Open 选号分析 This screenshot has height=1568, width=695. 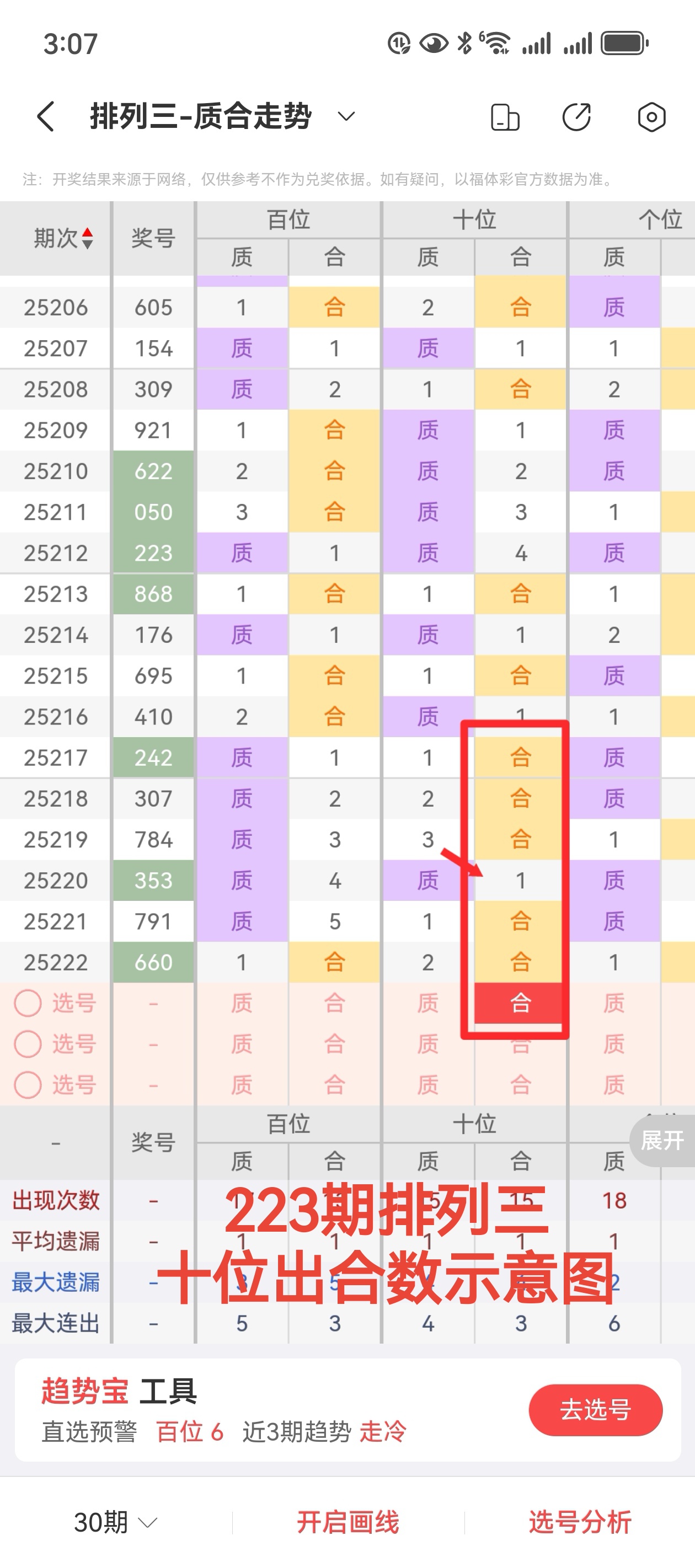(x=580, y=1522)
